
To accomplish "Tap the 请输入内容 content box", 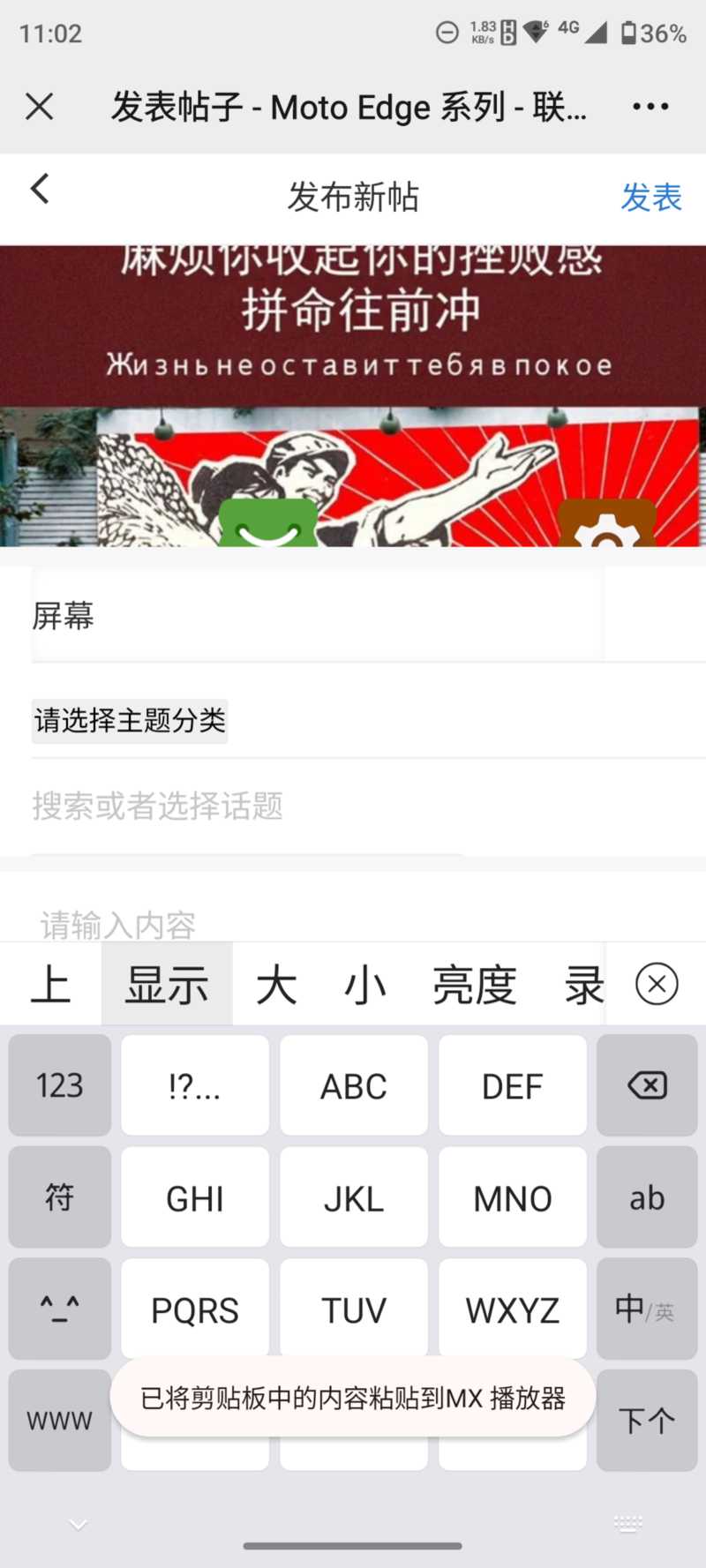I will click(x=265, y=924).
